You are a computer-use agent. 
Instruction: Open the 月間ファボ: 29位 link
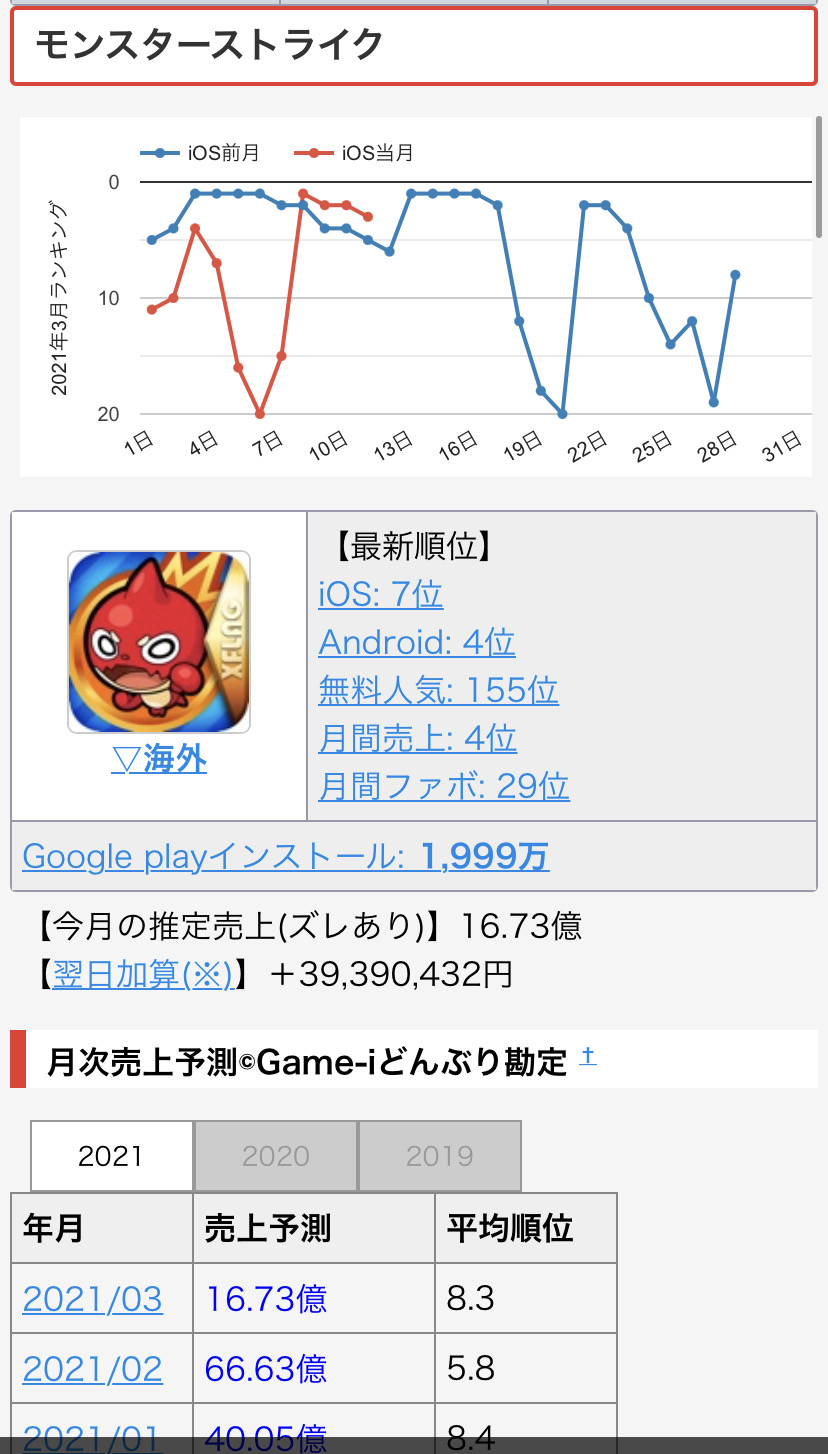click(444, 786)
